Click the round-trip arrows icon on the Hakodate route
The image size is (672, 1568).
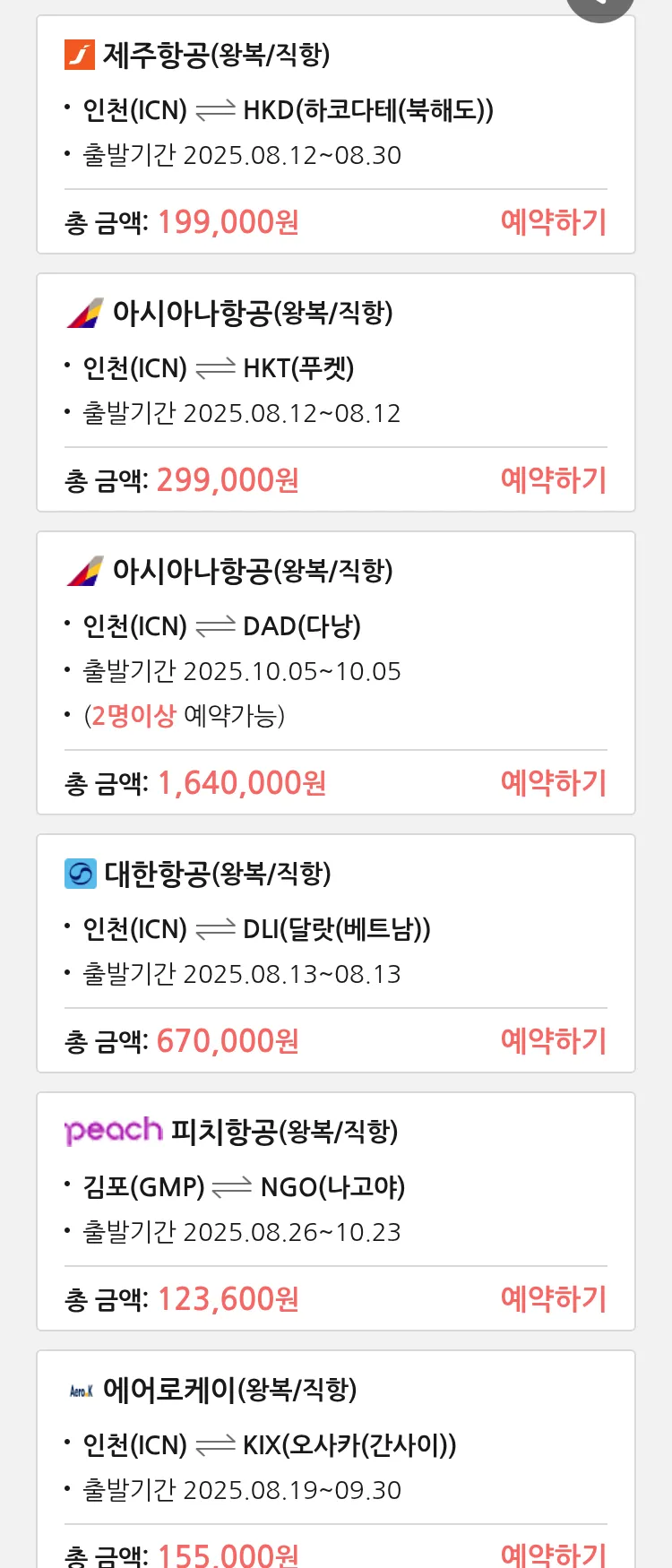[x=215, y=109]
